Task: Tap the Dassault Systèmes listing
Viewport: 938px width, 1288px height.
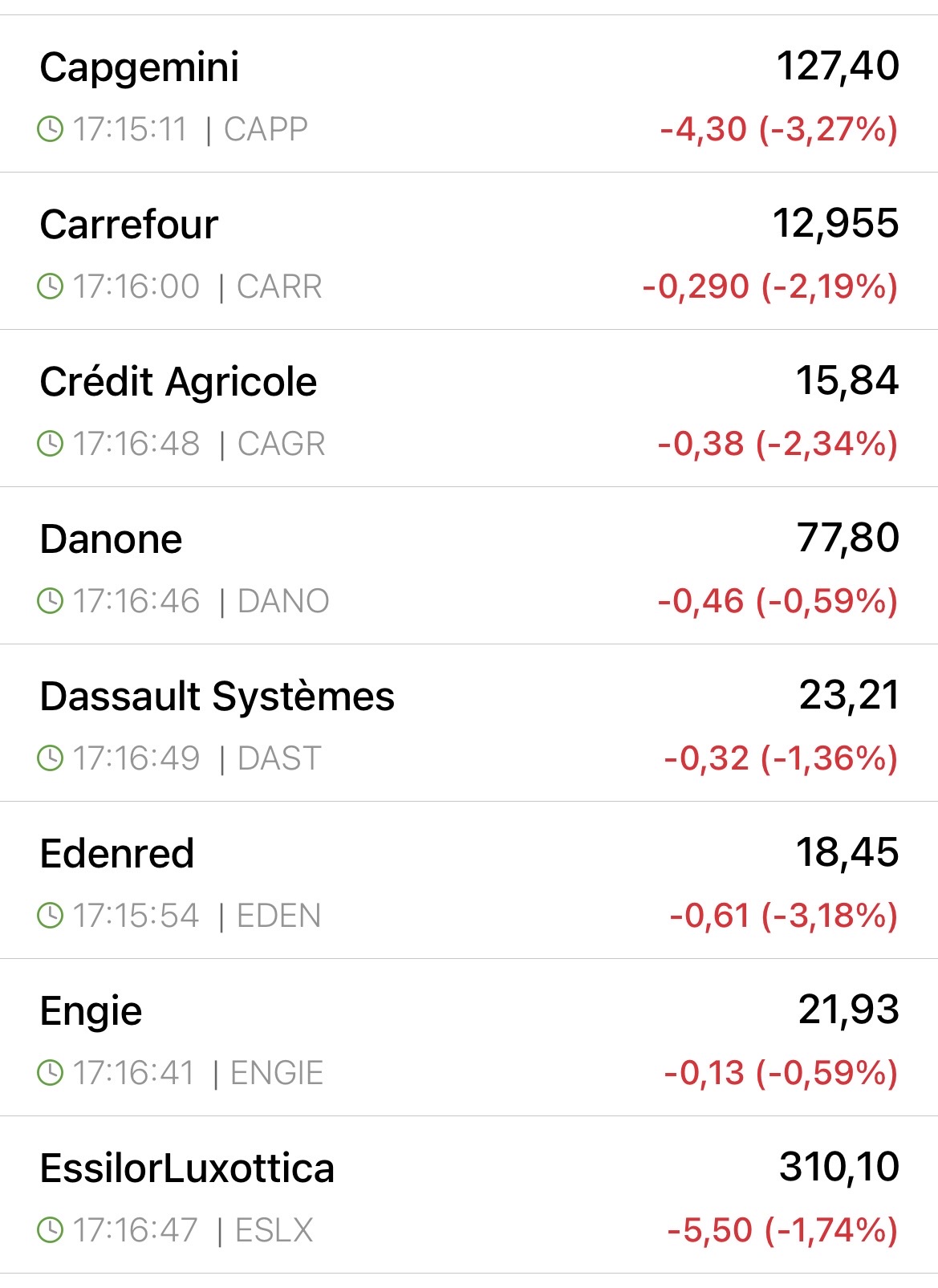Action: point(217,697)
